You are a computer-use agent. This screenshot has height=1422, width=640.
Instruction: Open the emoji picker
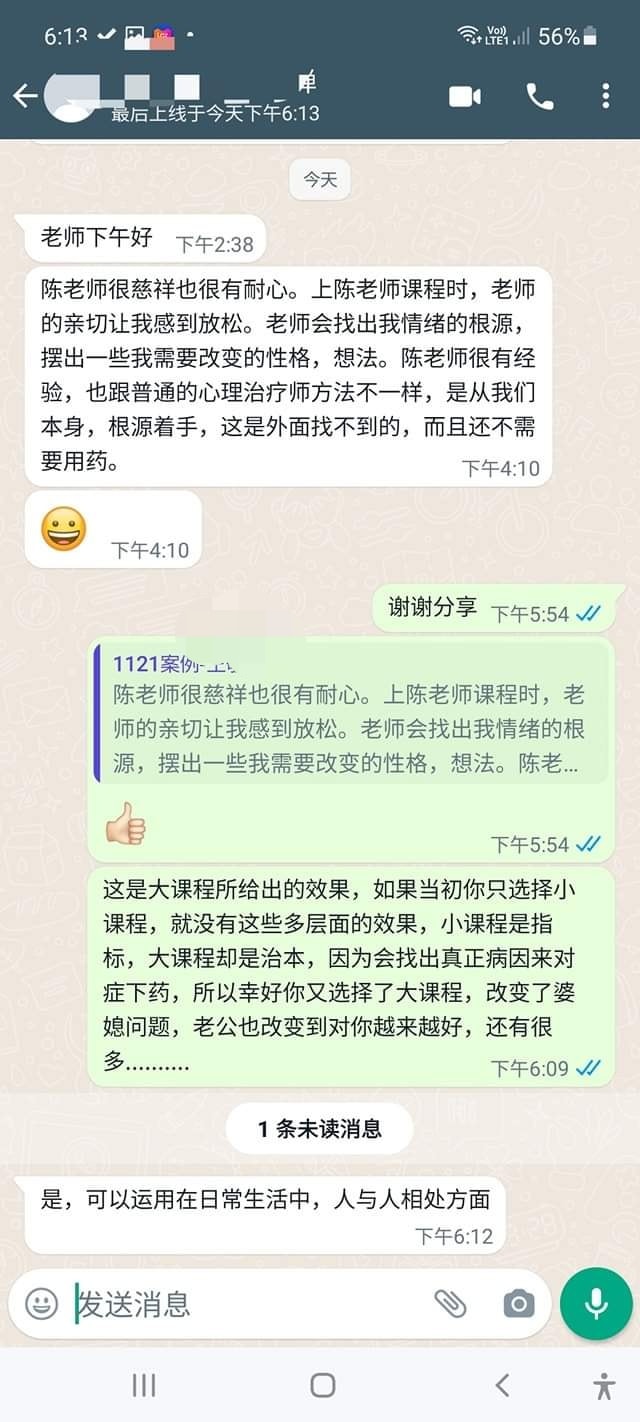coord(41,1303)
